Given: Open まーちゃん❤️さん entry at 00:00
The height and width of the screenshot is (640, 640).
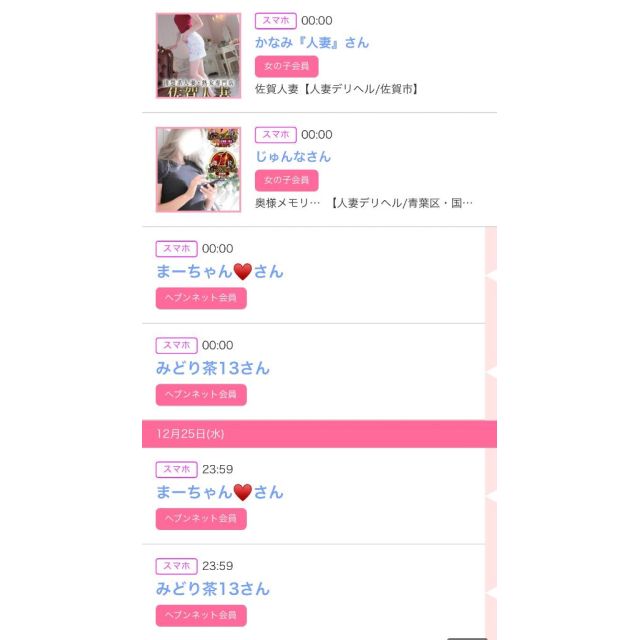Looking at the screenshot, I should pos(219,271).
